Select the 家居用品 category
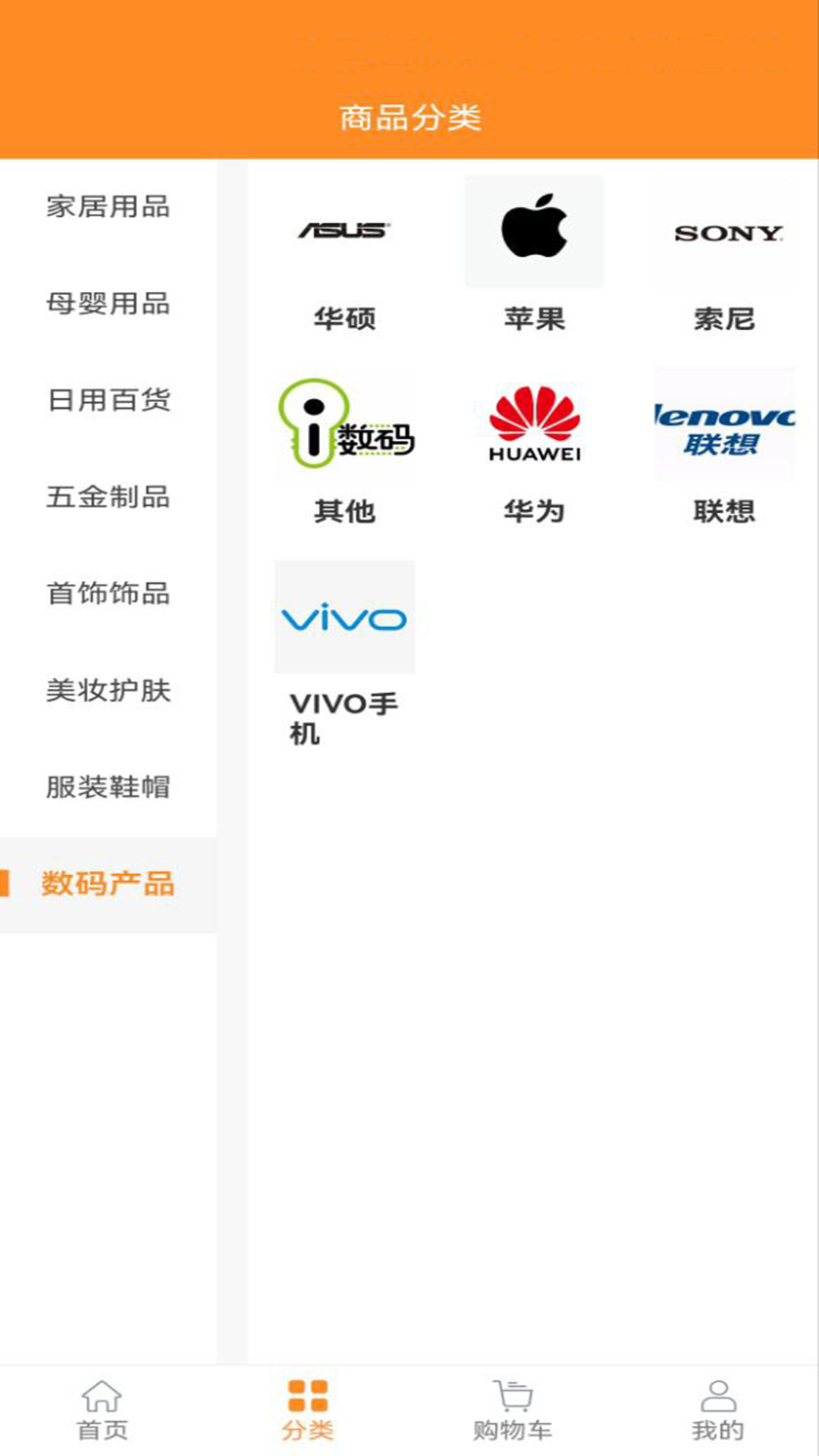Viewport: 819px width, 1456px height. point(108,206)
